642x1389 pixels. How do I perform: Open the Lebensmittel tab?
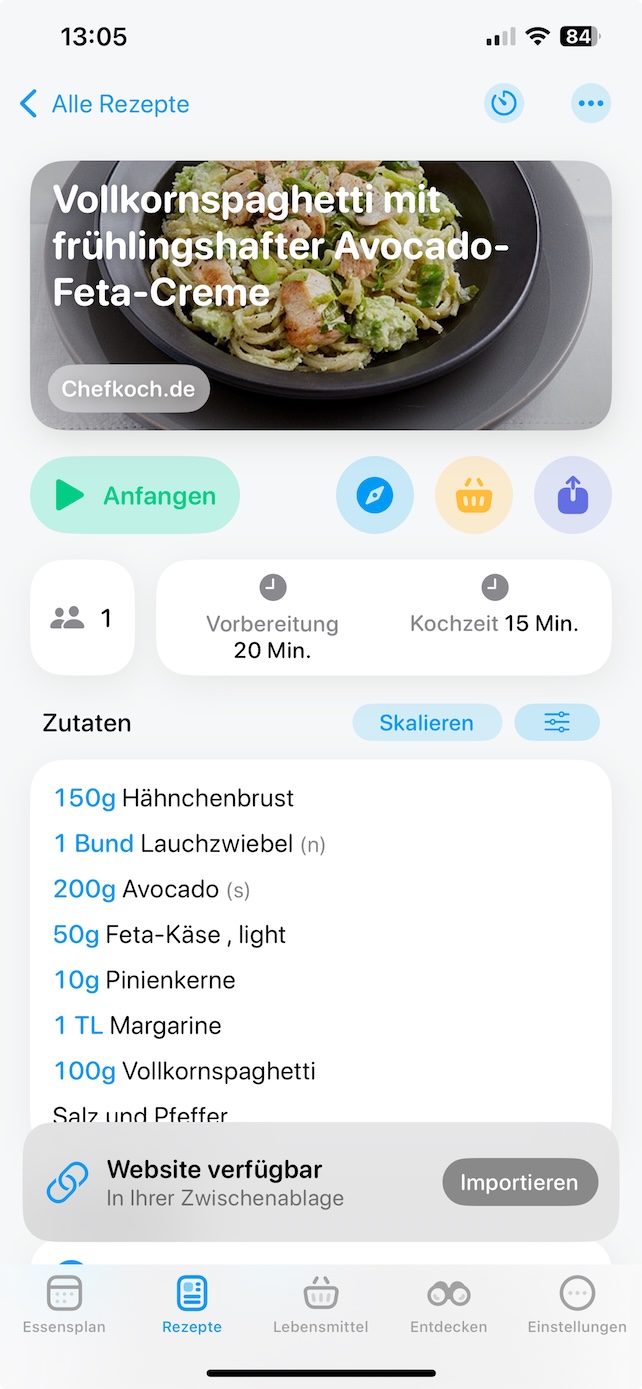pos(321,1306)
